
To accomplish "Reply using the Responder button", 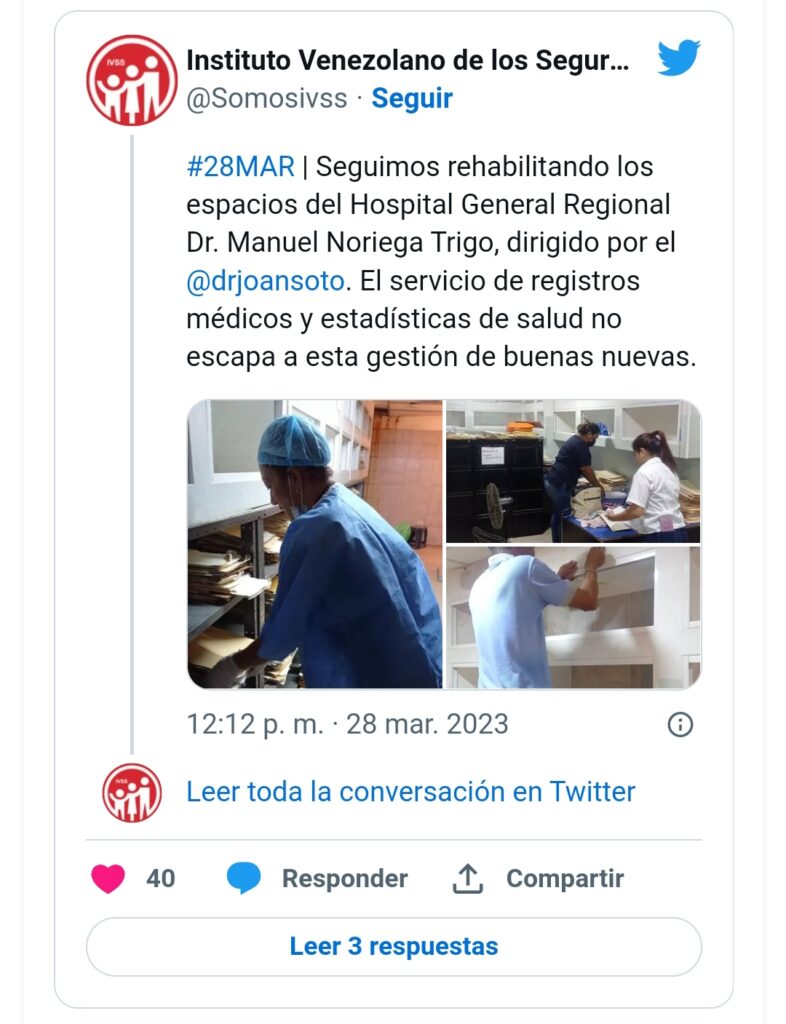I will [x=318, y=879].
